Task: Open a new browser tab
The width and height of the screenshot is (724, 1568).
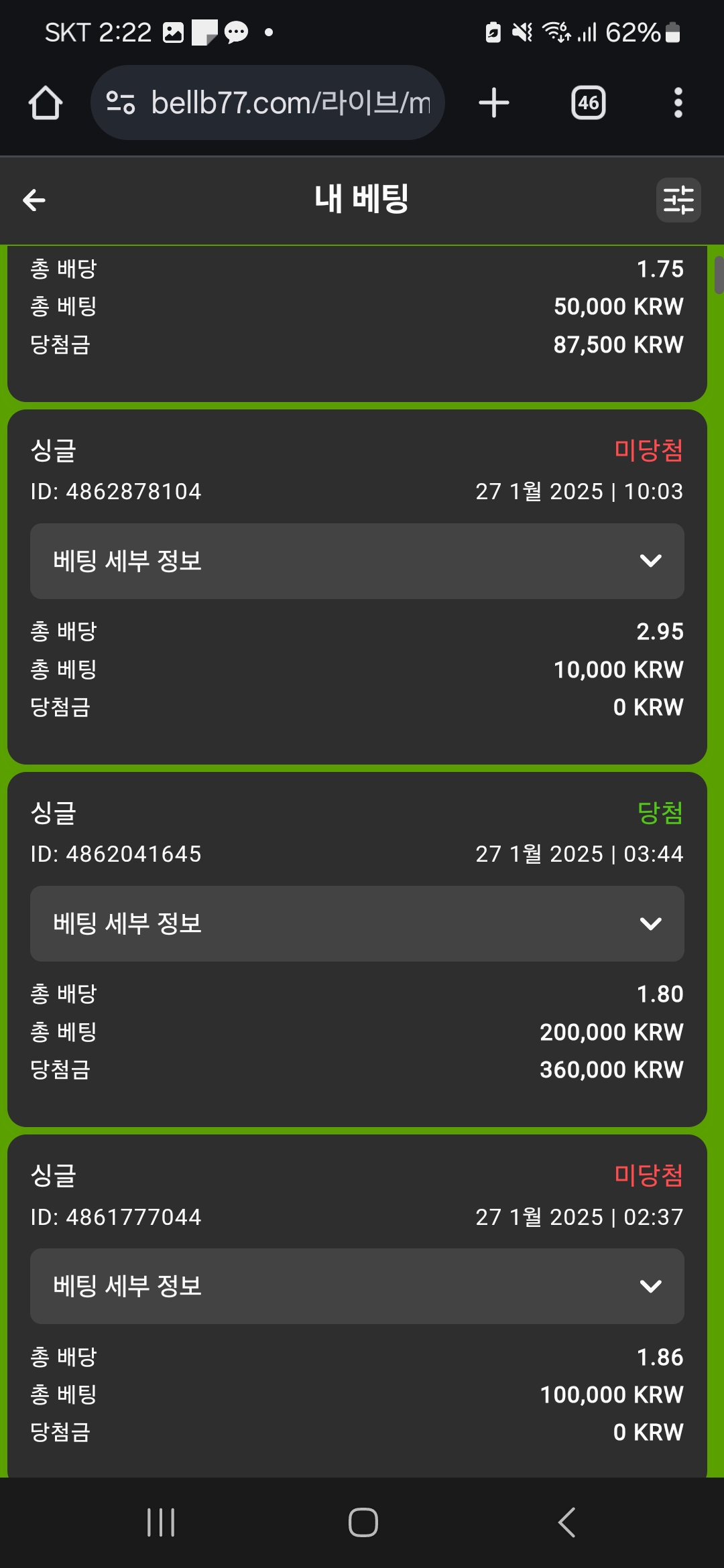Action: tap(494, 103)
